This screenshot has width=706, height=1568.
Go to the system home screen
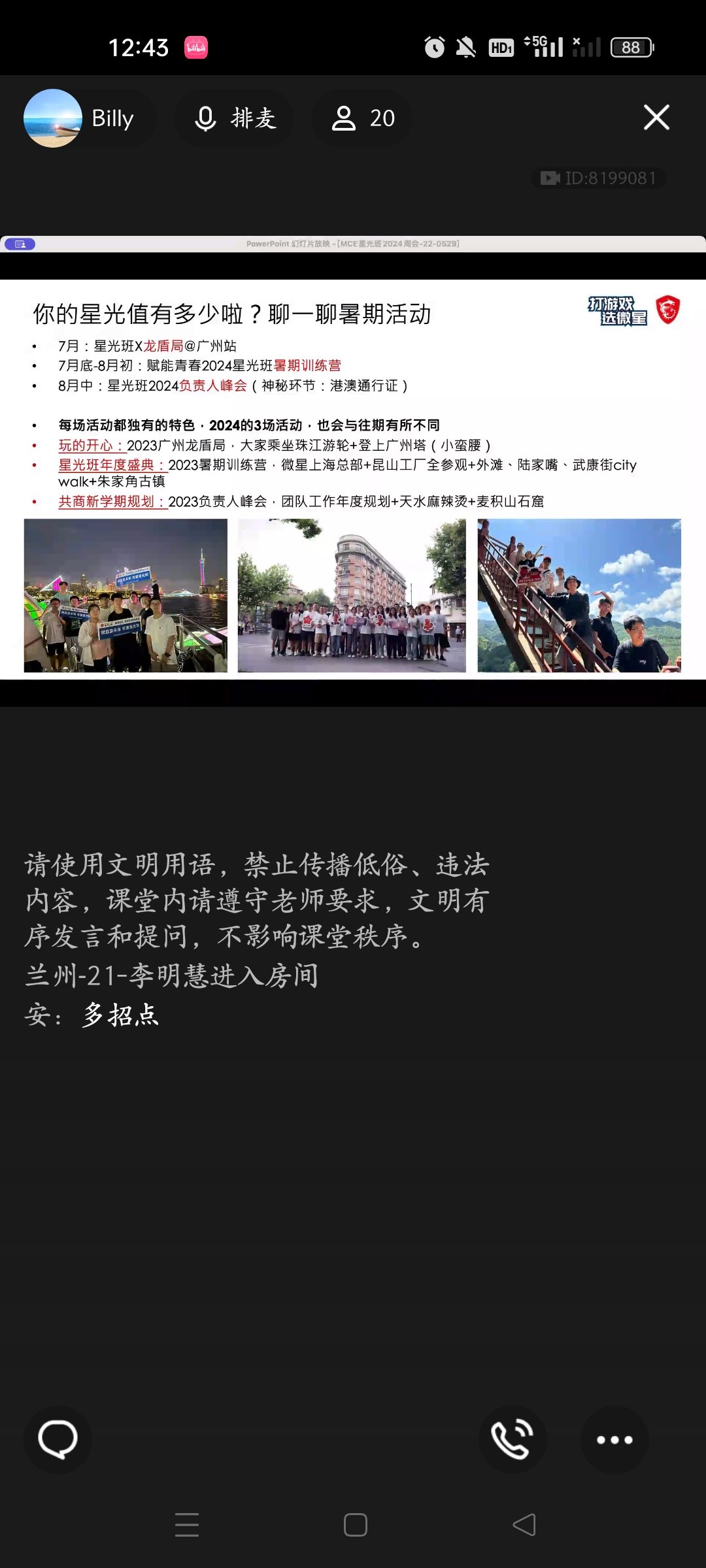(355, 1525)
